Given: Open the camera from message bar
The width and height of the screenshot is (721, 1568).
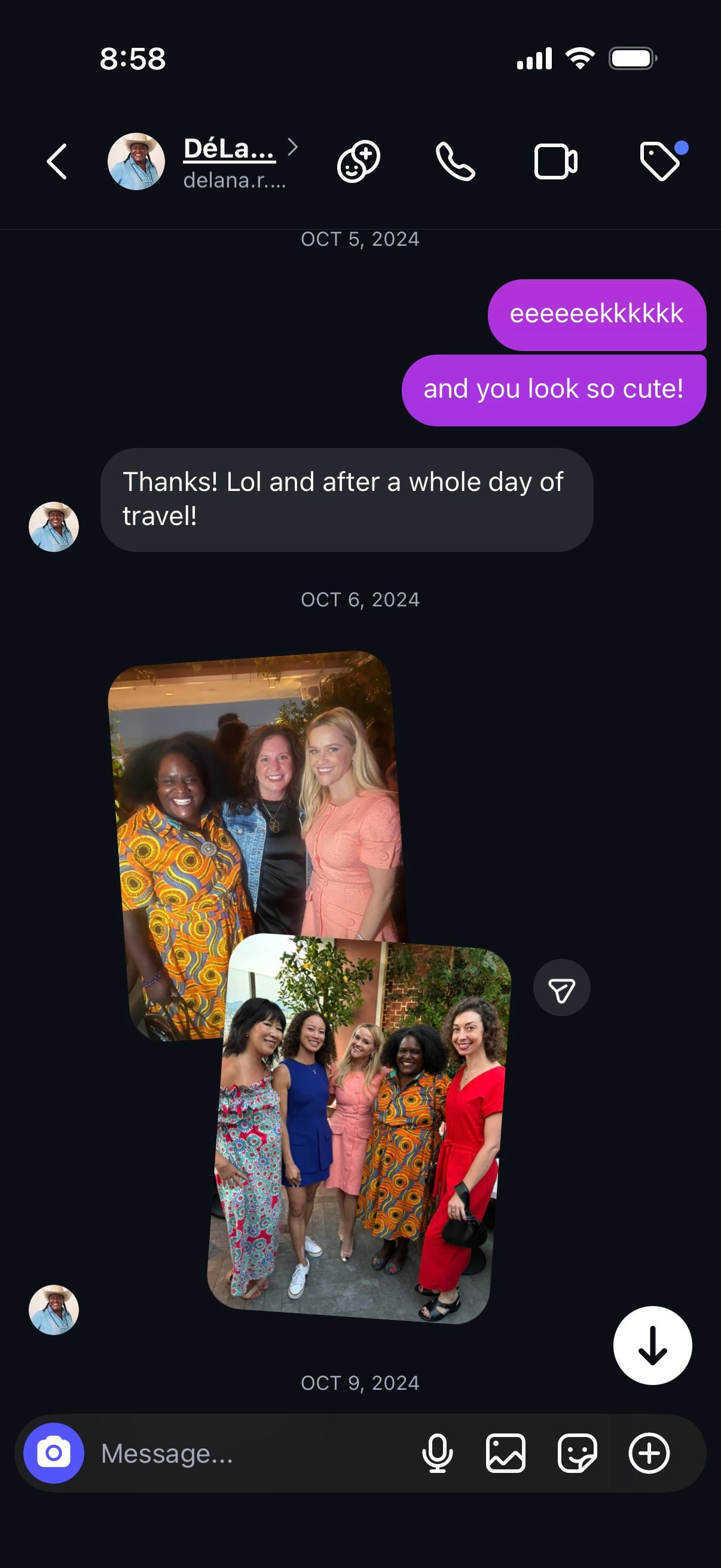Looking at the screenshot, I should point(54,1453).
